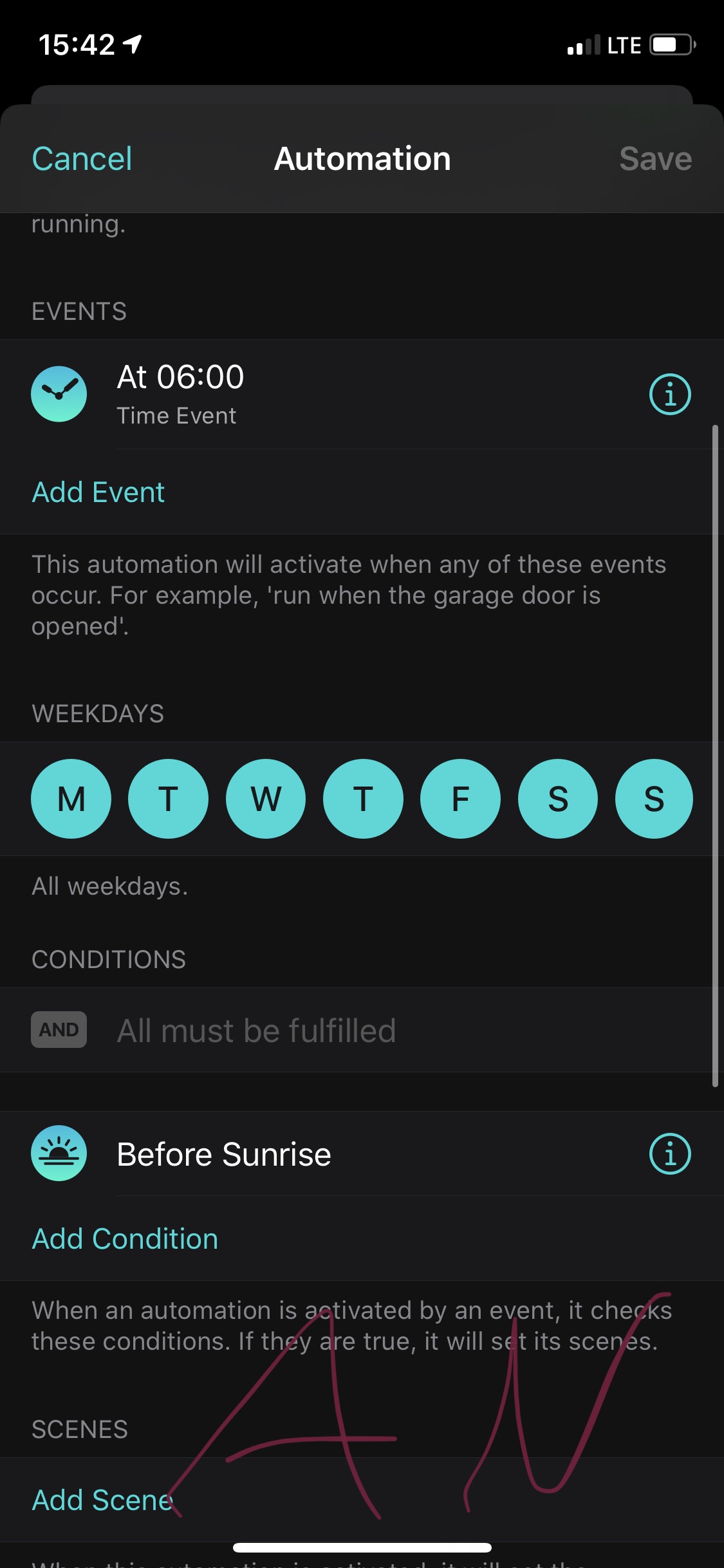Cancel the automation editing
The height and width of the screenshot is (1568, 724).
[82, 159]
